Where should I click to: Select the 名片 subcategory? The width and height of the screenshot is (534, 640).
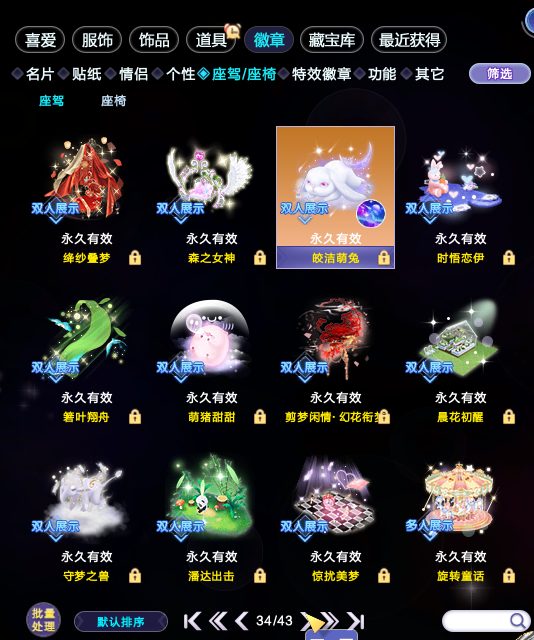40,74
